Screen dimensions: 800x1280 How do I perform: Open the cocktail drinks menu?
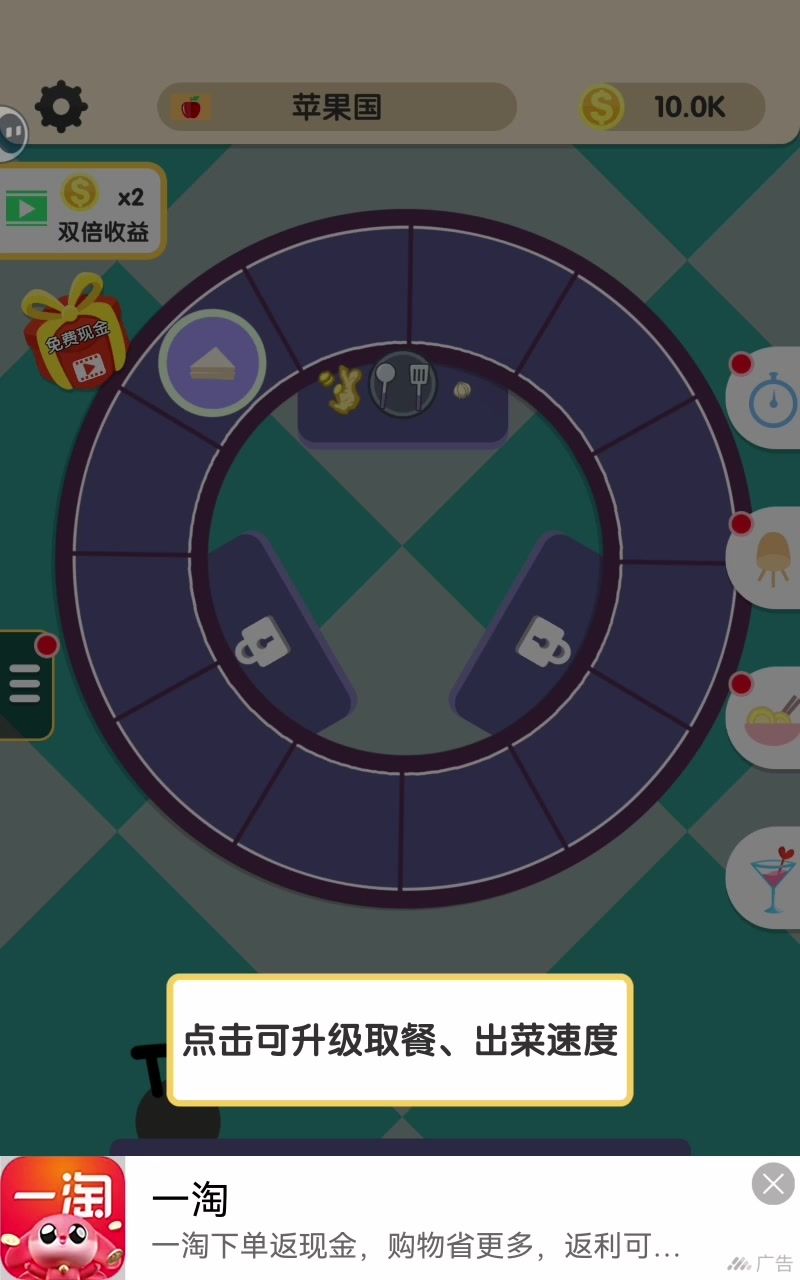772,878
